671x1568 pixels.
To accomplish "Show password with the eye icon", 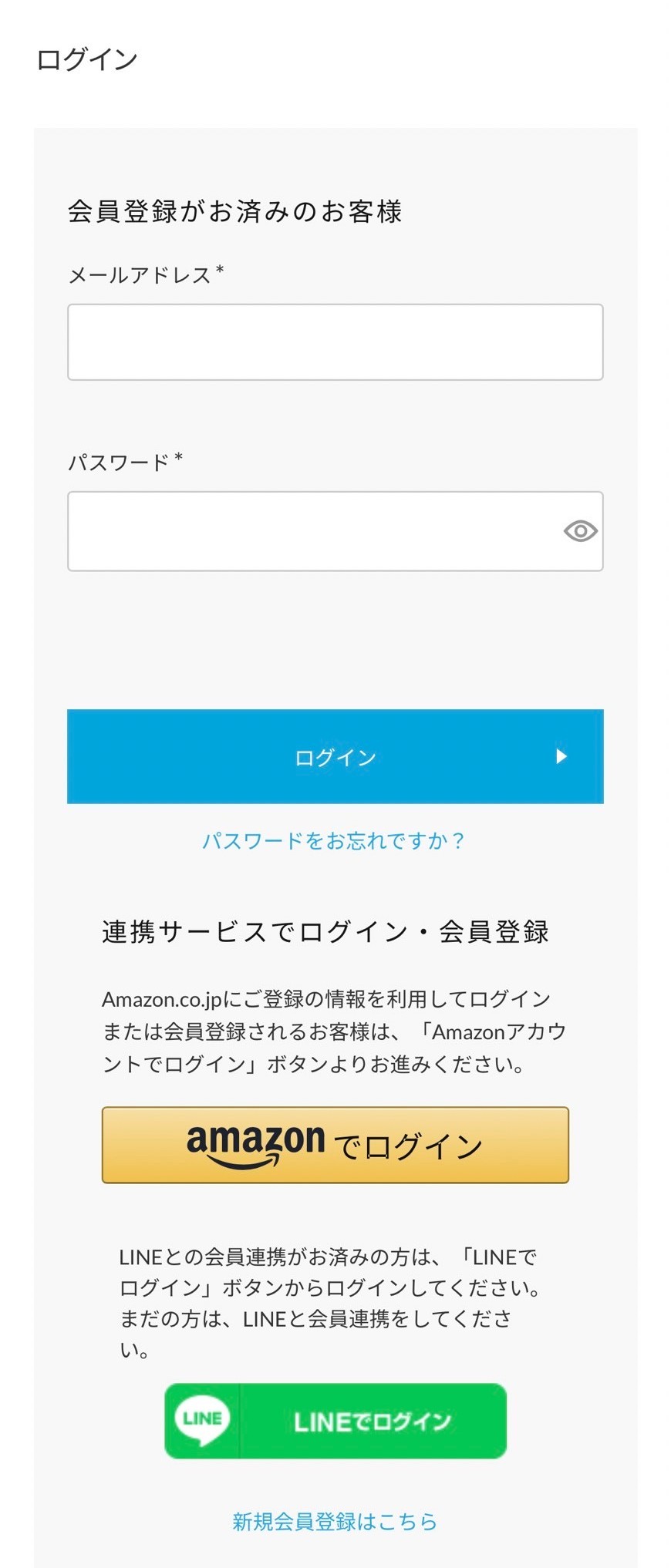I will pyautogui.click(x=580, y=531).
